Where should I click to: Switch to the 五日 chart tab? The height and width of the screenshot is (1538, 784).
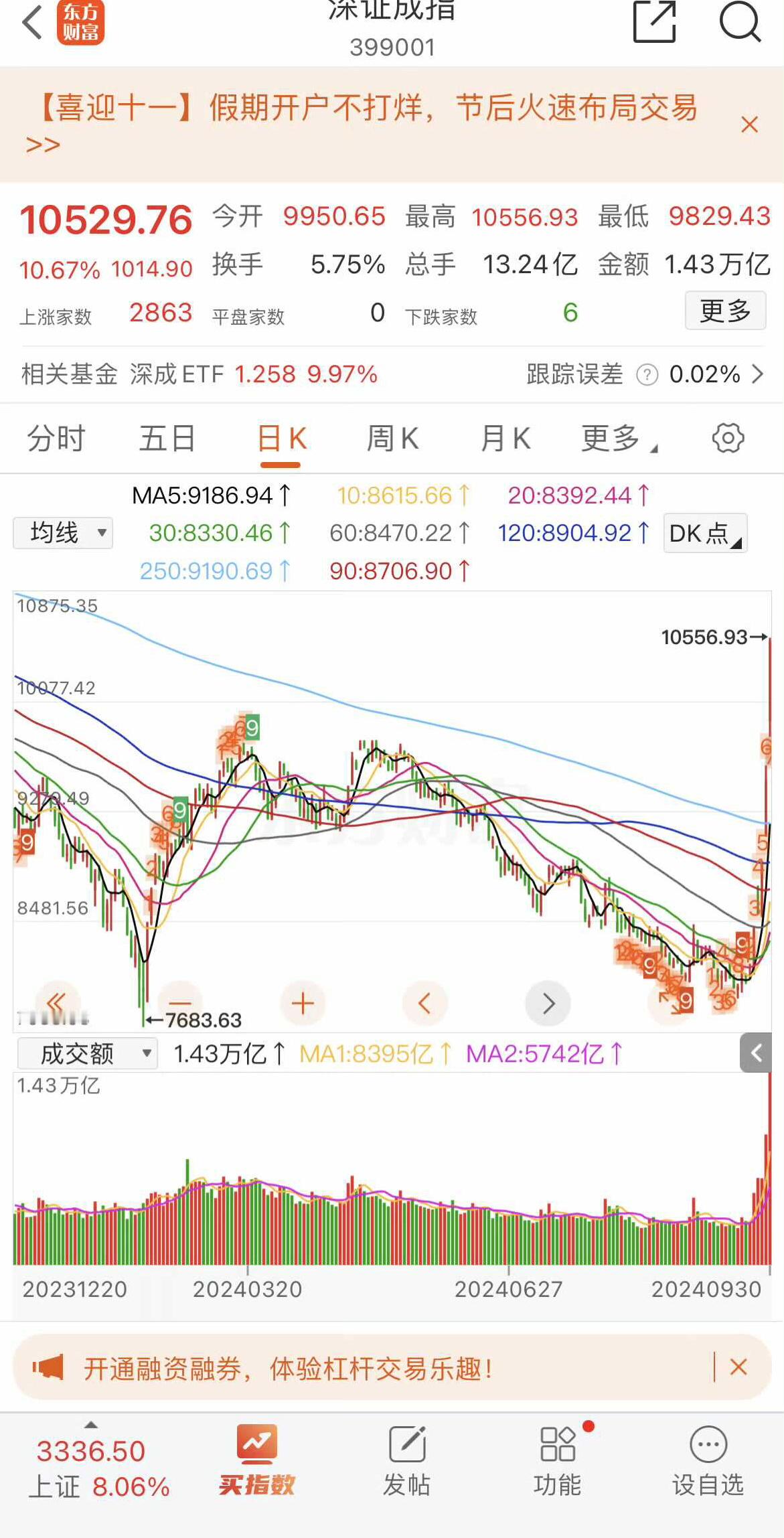click(167, 439)
